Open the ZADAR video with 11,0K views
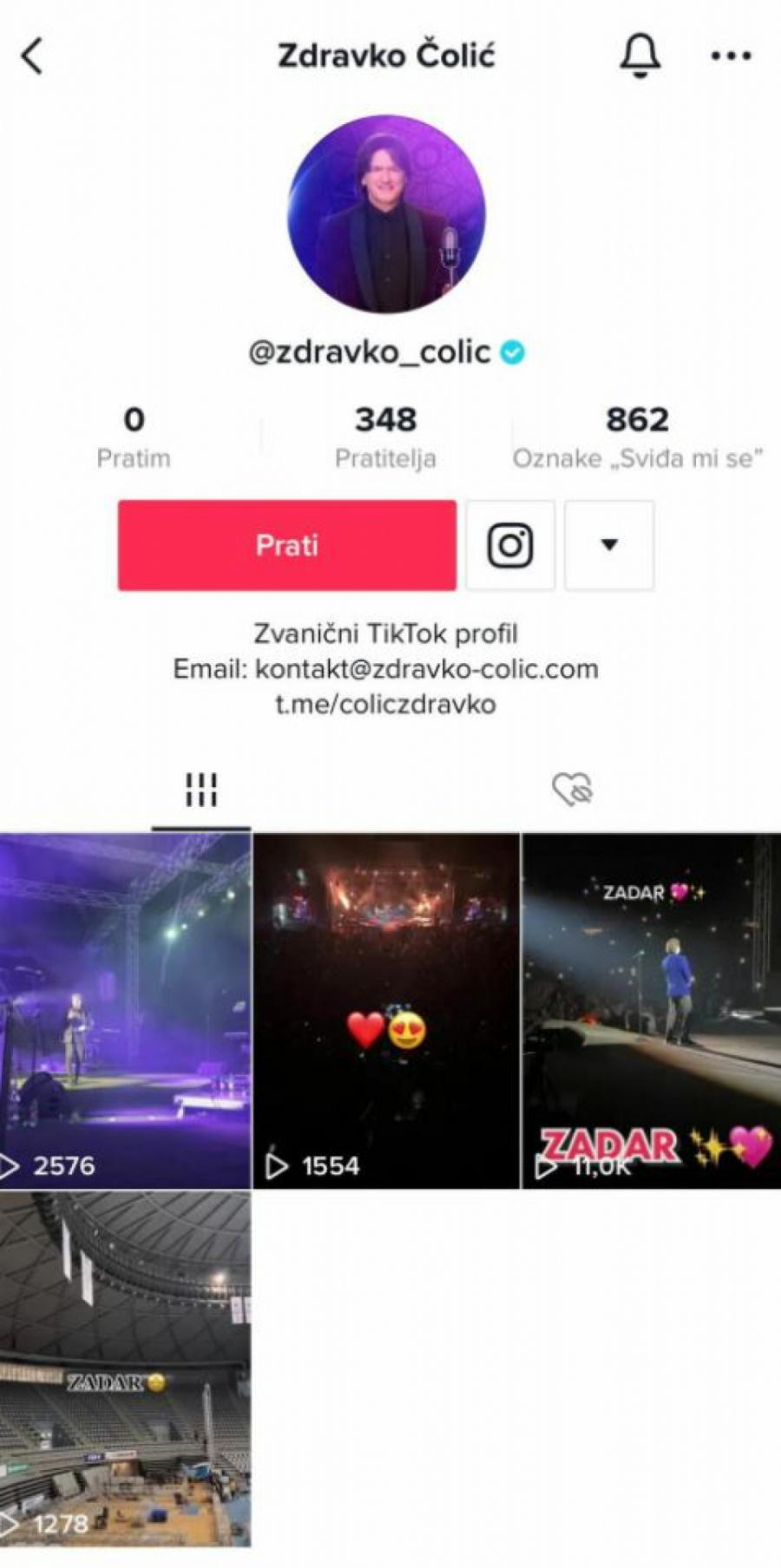Image resolution: width=781 pixels, height=1568 pixels. coord(651,1011)
